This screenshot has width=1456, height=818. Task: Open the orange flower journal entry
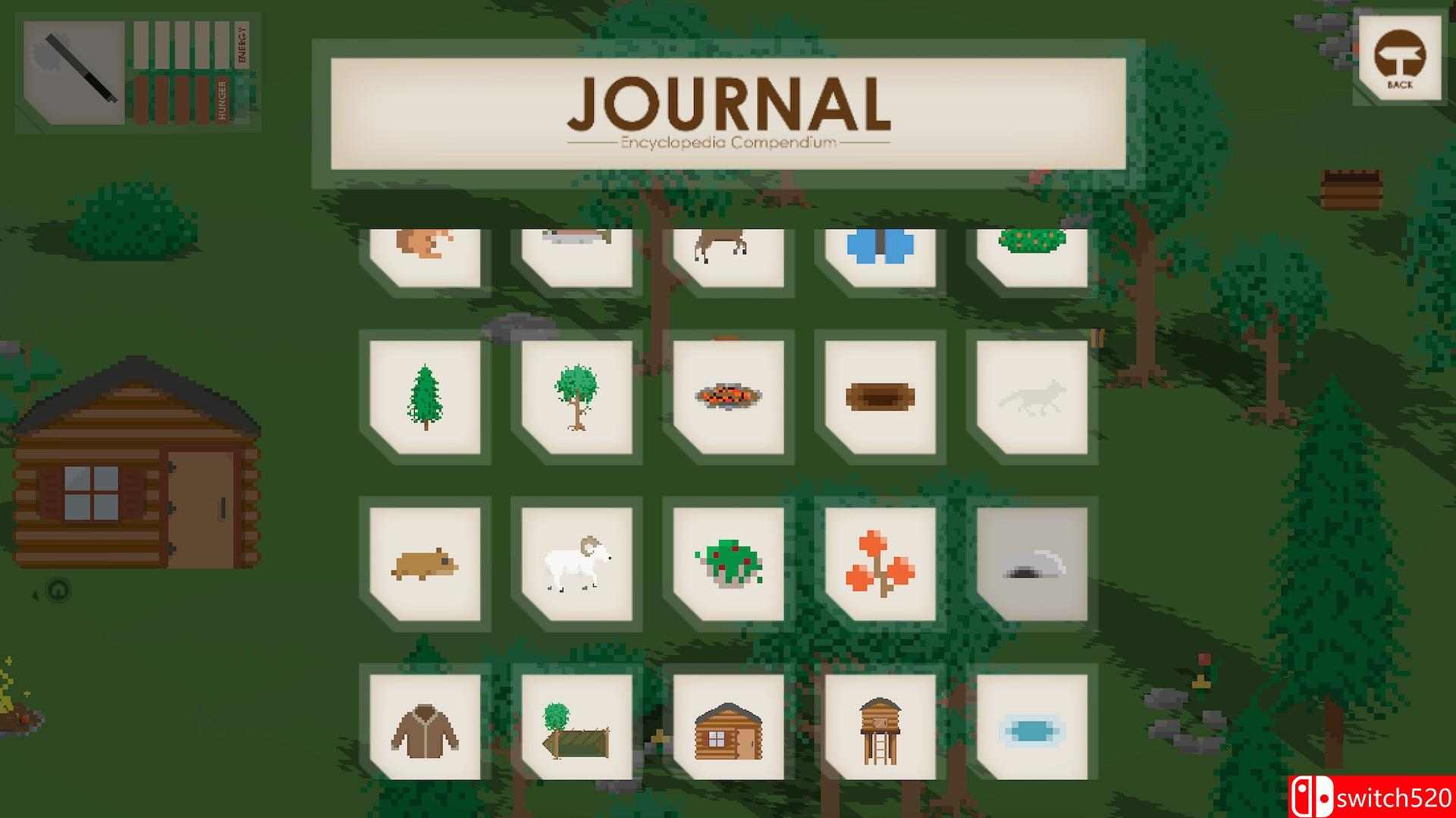pyautogui.click(x=880, y=564)
